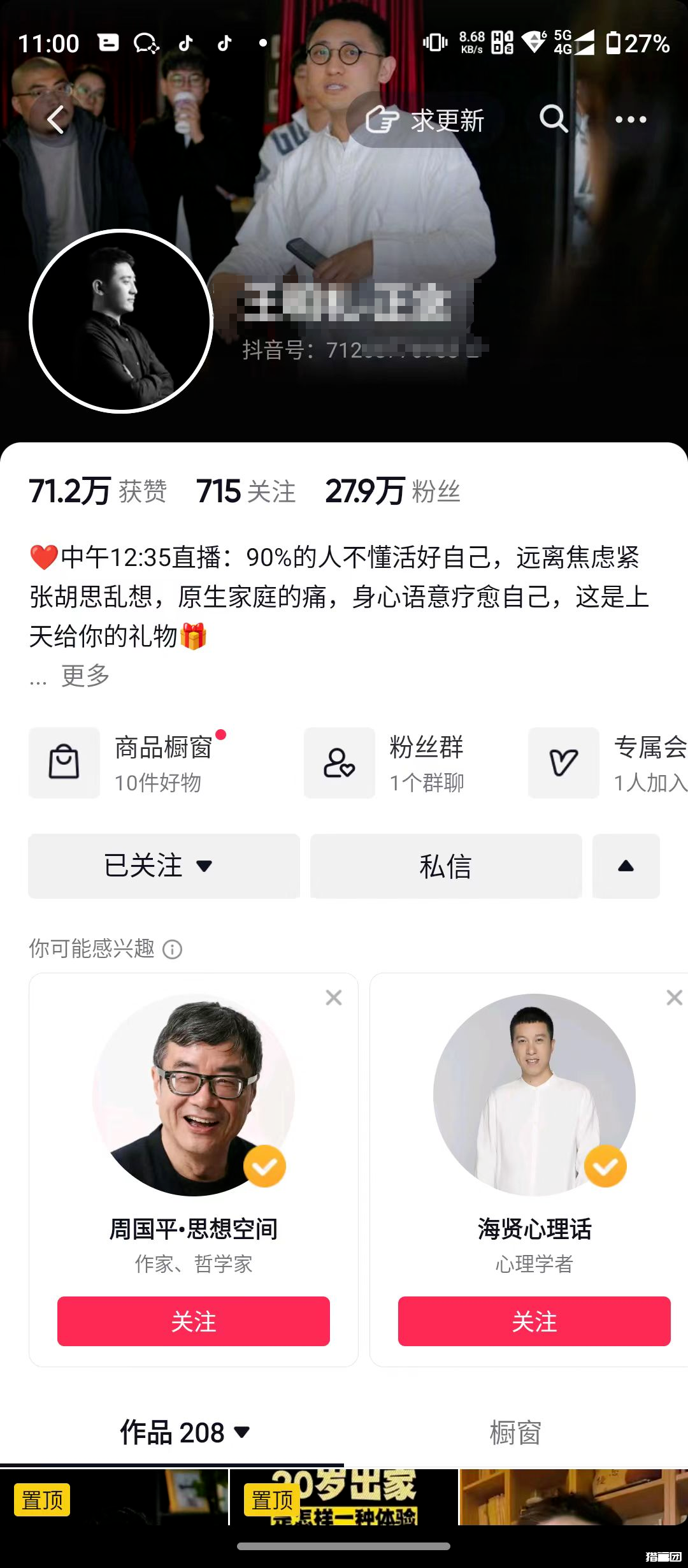Tap 私信 to message this user

click(x=446, y=866)
